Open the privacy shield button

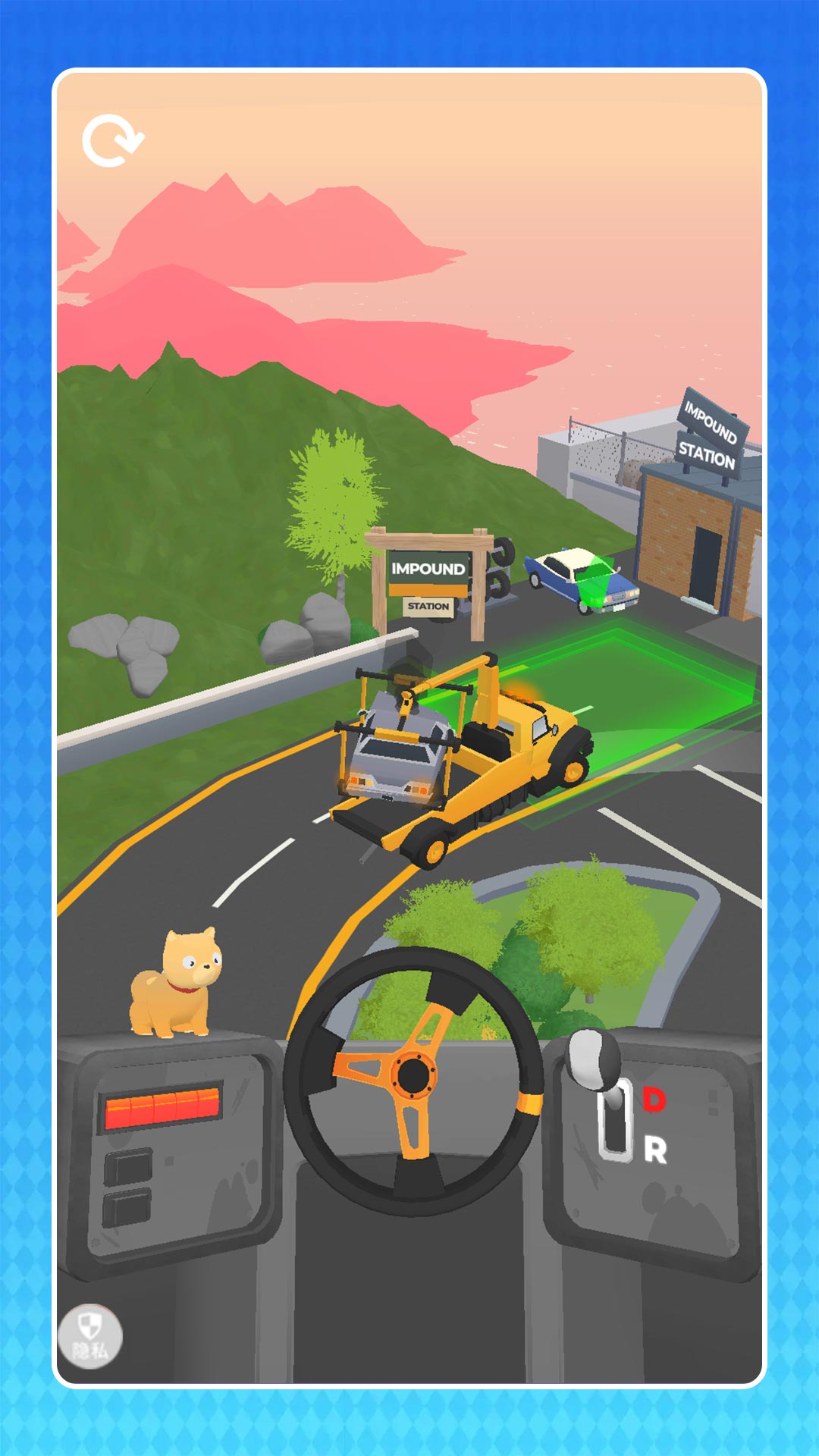pos(90,1336)
